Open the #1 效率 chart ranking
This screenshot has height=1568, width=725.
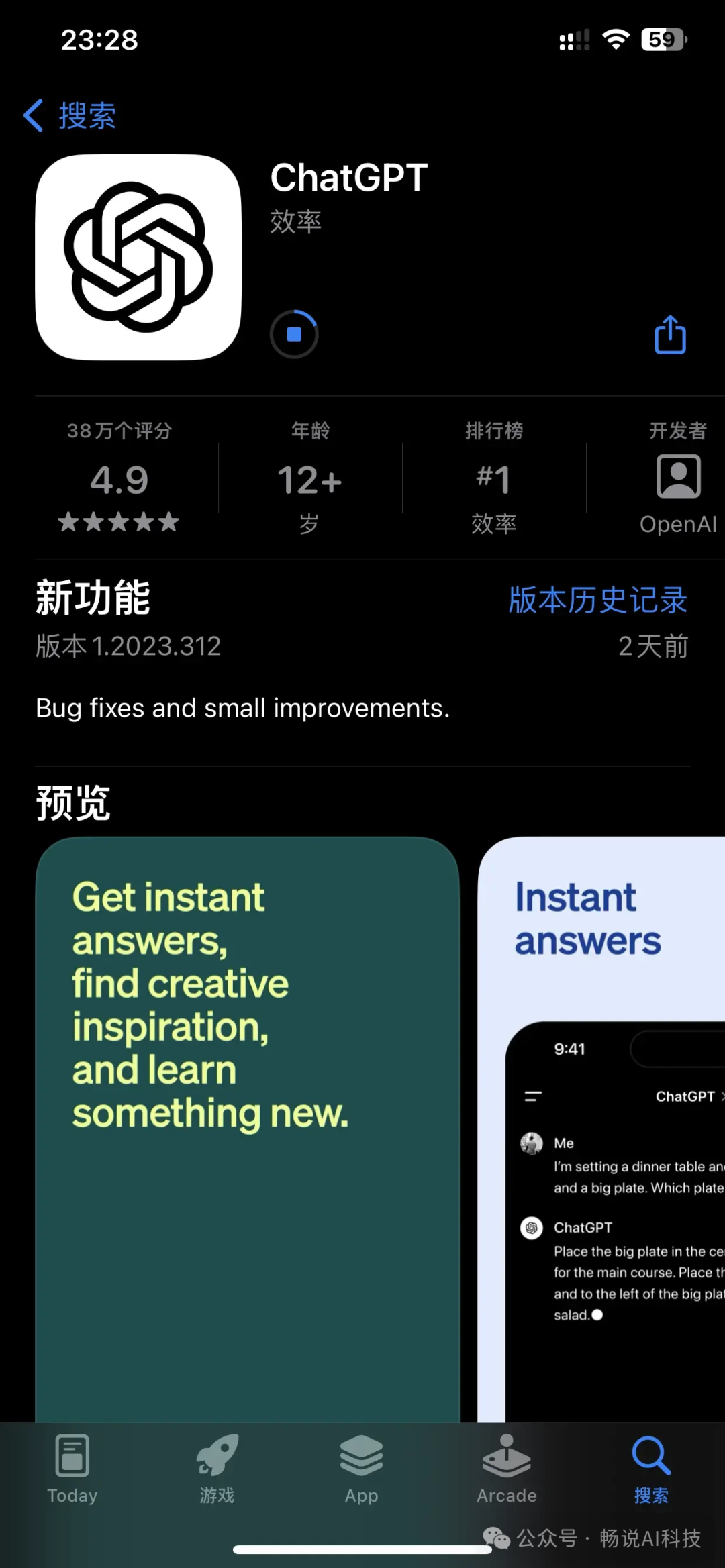[493, 479]
